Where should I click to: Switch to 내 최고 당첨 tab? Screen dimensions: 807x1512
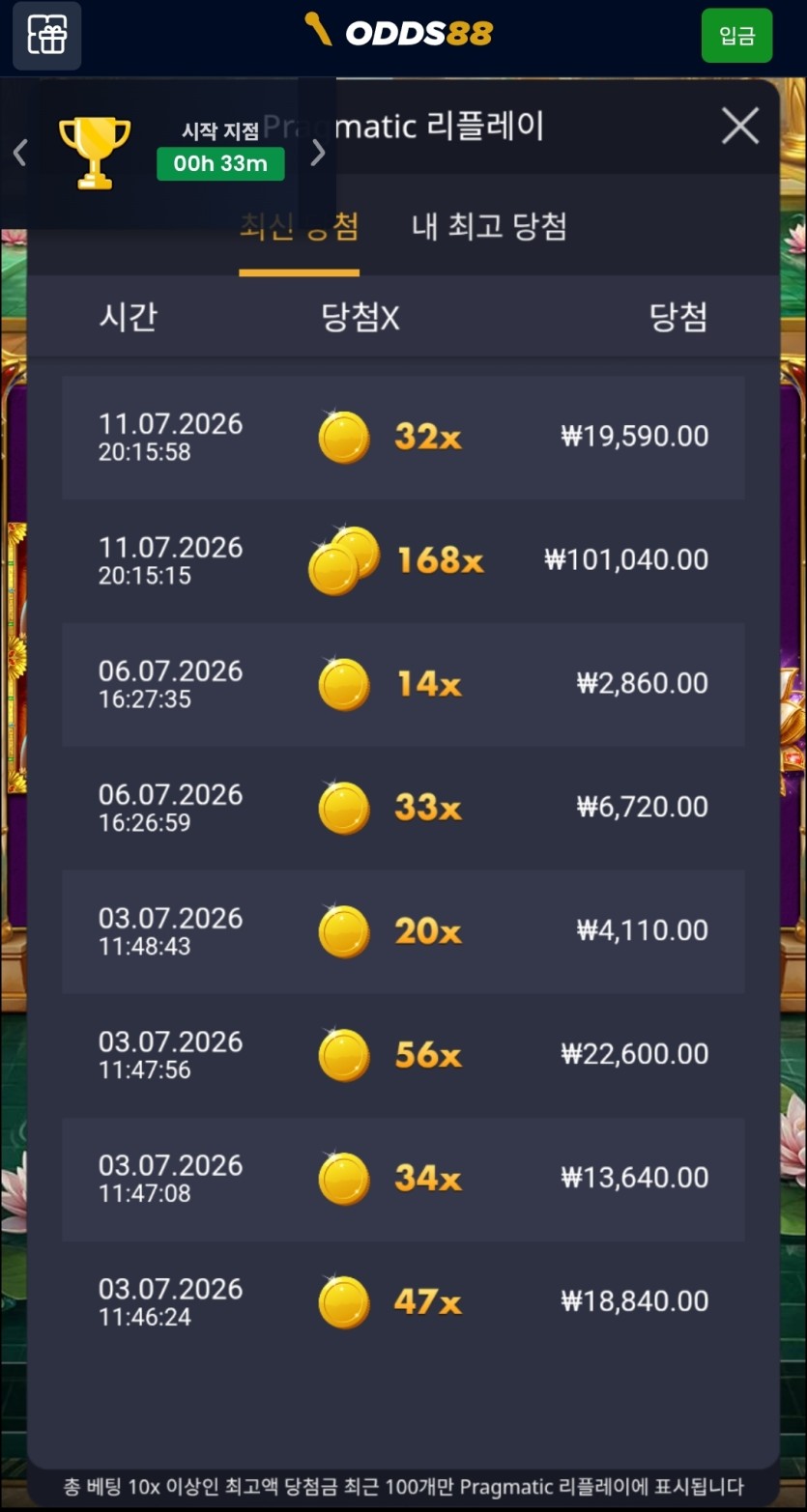point(489,227)
